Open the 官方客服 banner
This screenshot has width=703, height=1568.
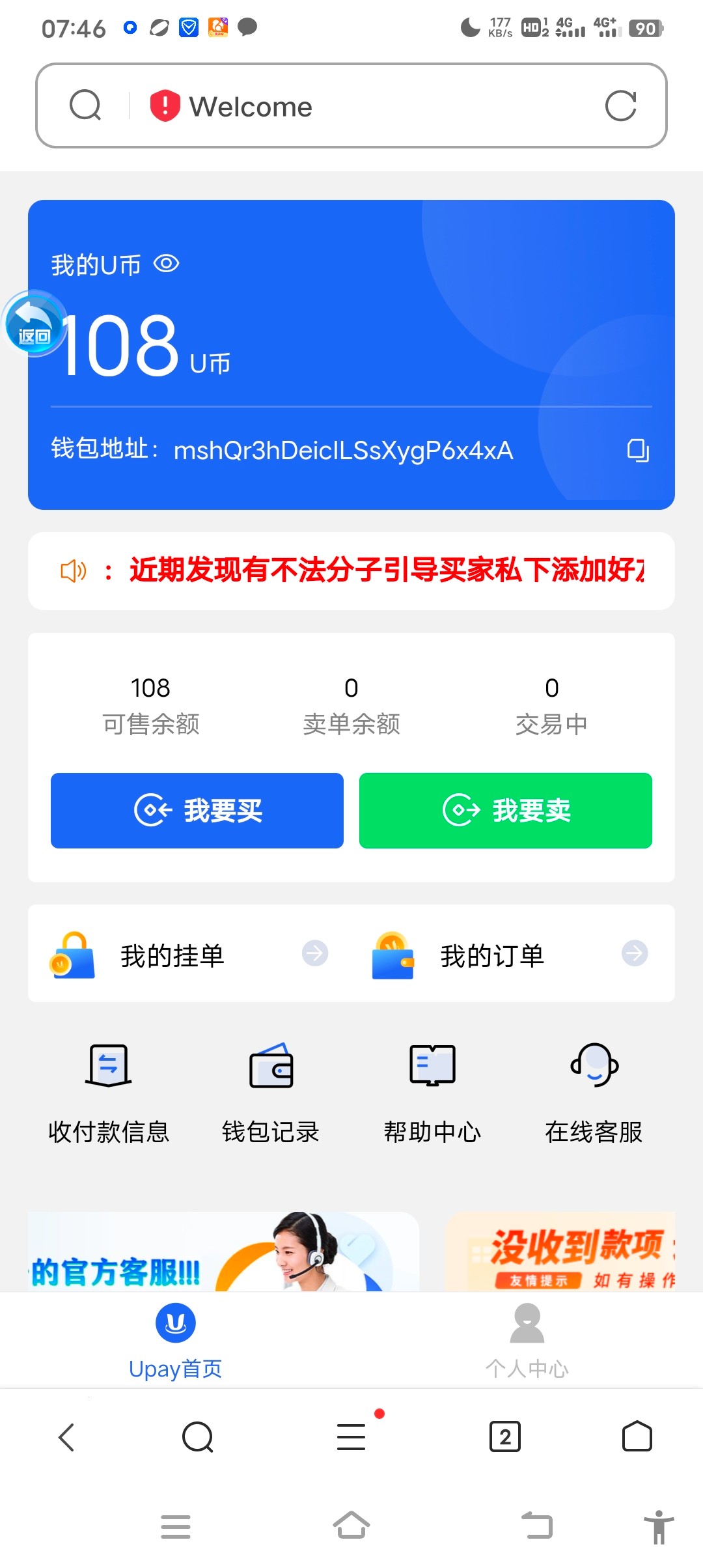click(223, 1252)
